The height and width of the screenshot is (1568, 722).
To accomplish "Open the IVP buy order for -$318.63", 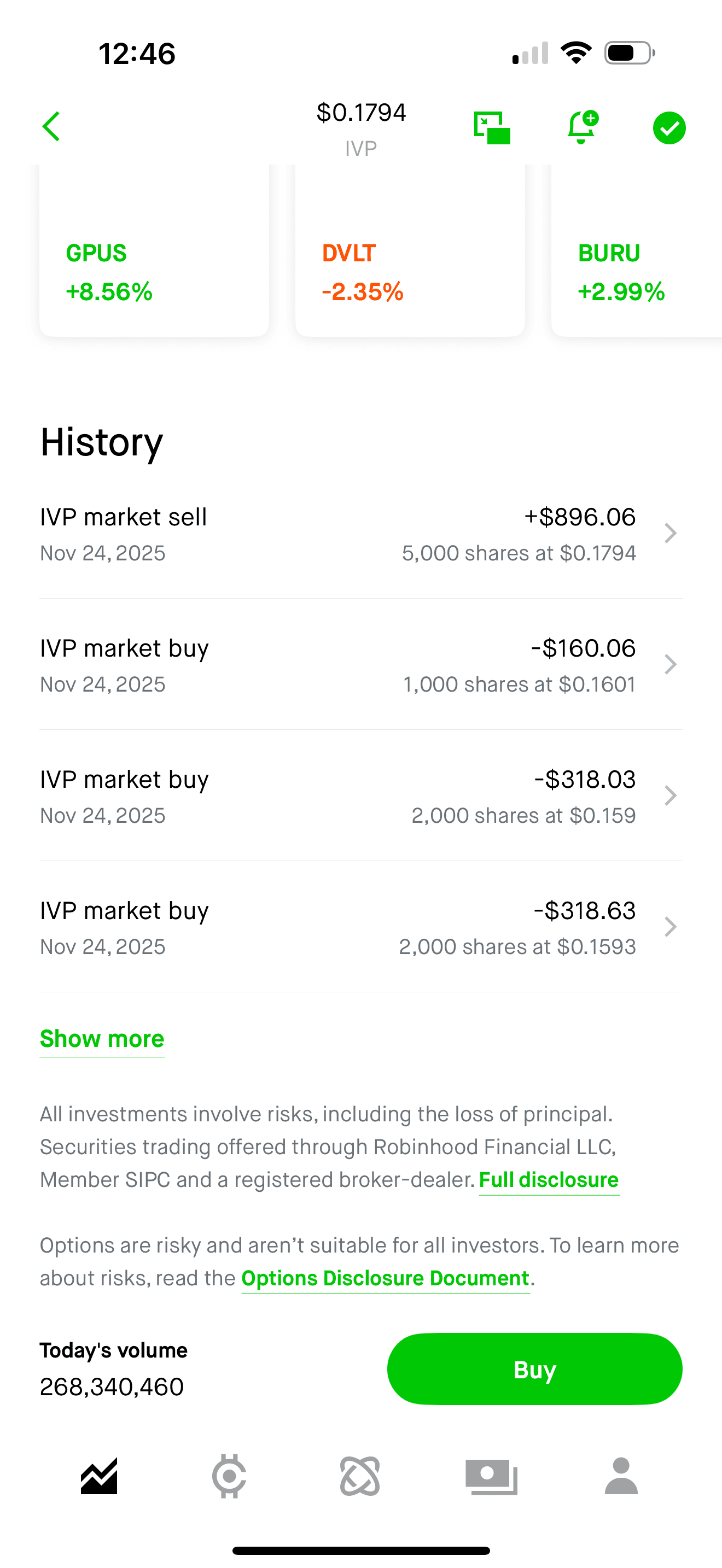I will coord(360,927).
